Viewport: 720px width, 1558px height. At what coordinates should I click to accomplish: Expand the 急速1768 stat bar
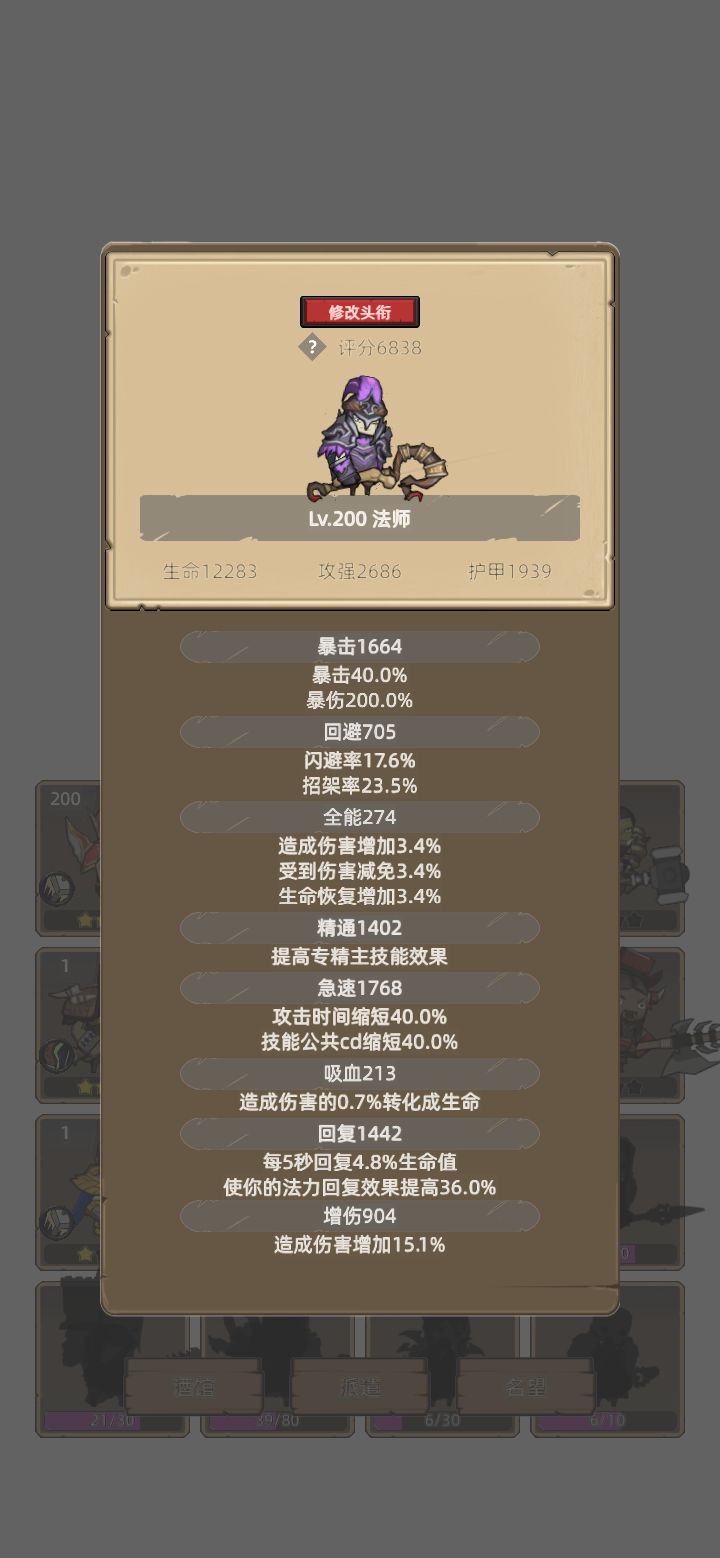pyautogui.click(x=360, y=988)
